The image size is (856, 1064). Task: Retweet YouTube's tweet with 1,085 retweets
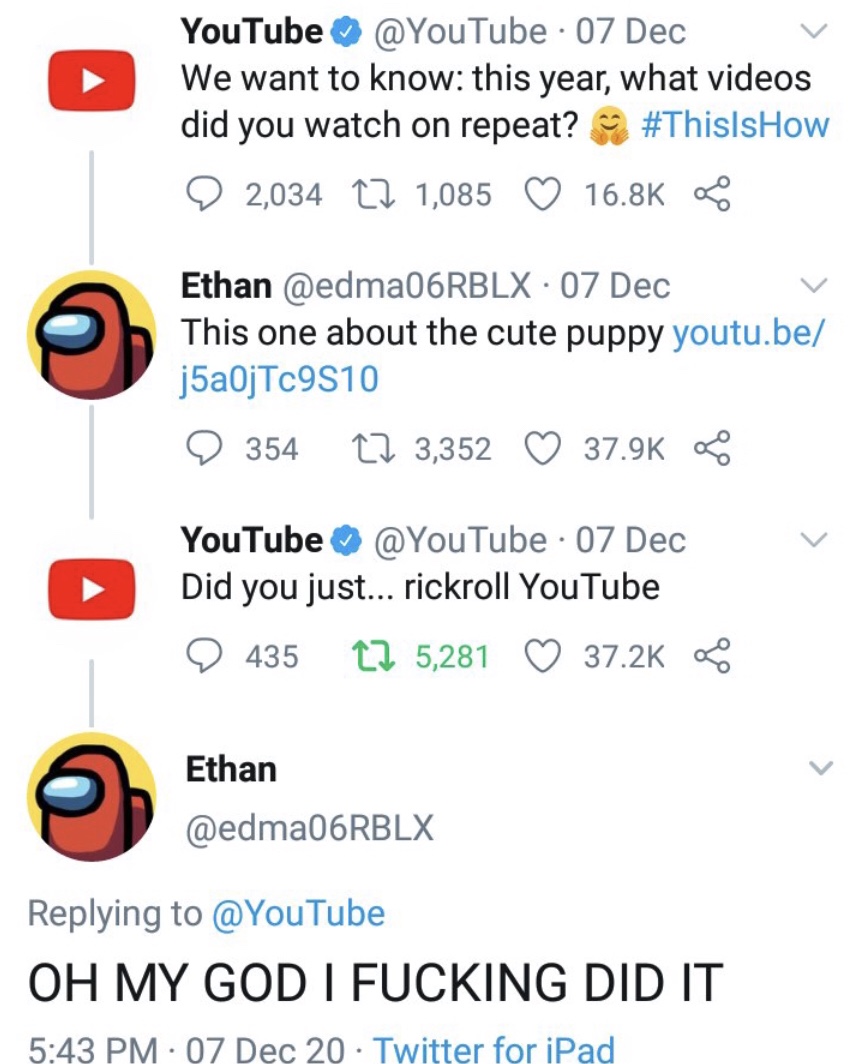click(x=376, y=193)
